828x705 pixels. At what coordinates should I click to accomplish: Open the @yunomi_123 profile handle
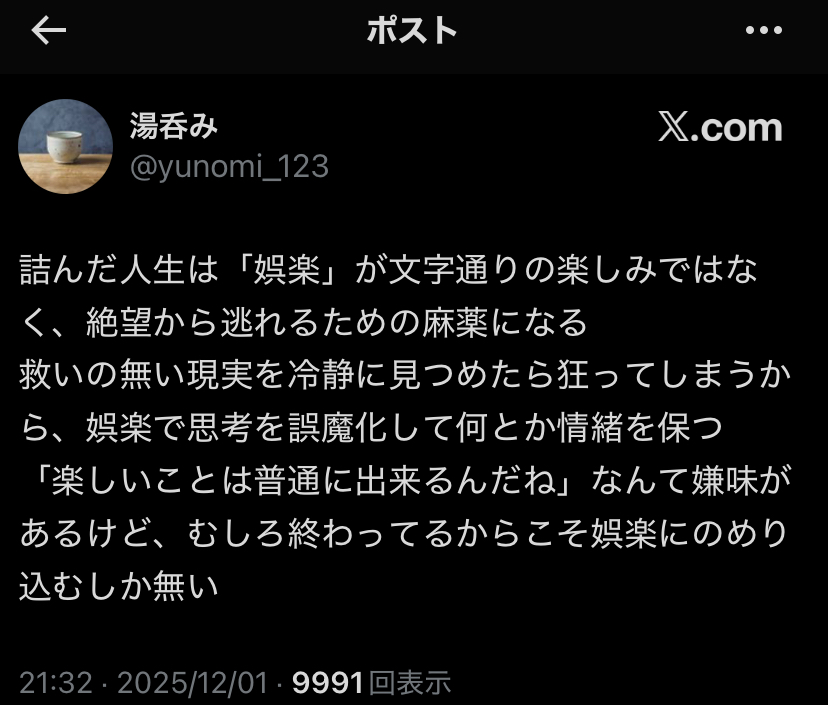pyautogui.click(x=229, y=166)
